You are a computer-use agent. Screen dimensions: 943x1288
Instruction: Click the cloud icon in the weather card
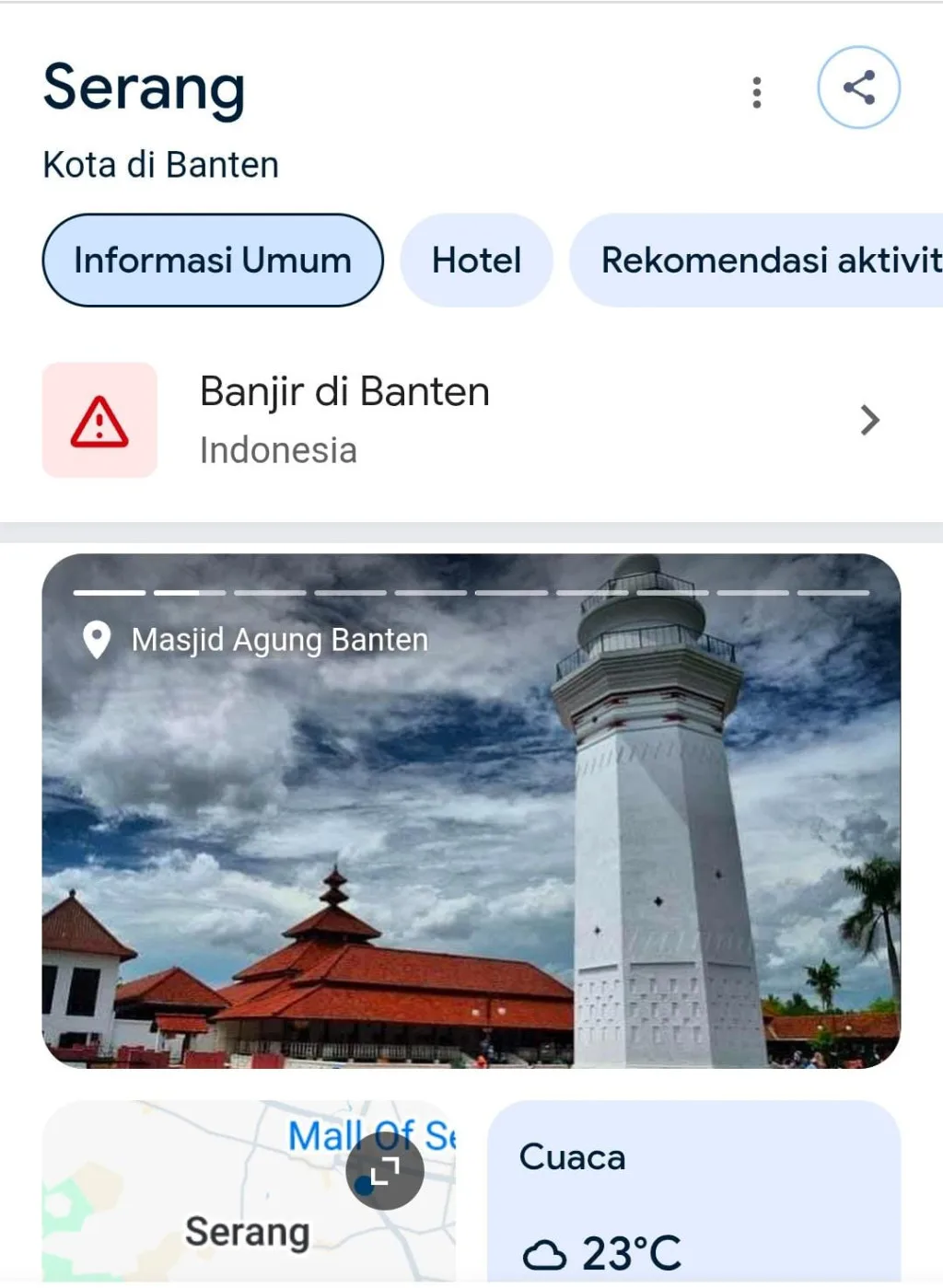pos(546,1252)
